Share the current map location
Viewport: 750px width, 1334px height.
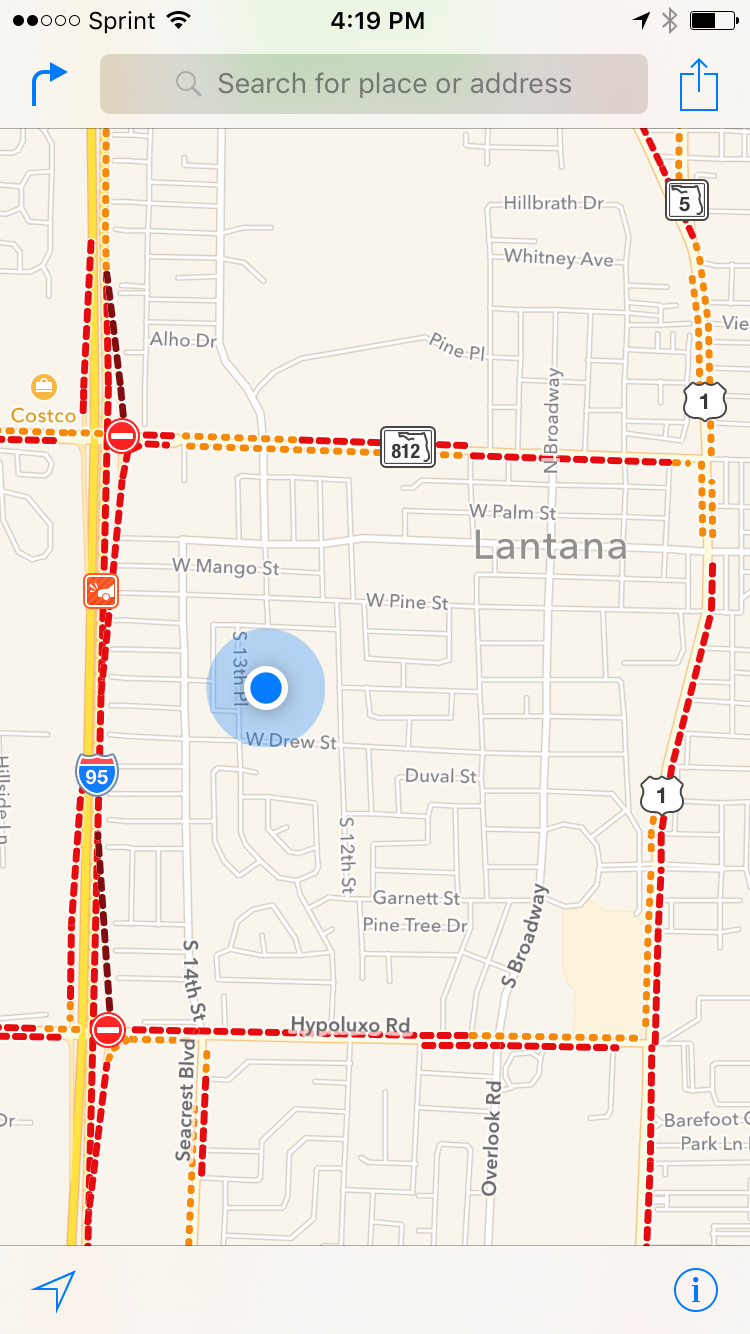(699, 85)
